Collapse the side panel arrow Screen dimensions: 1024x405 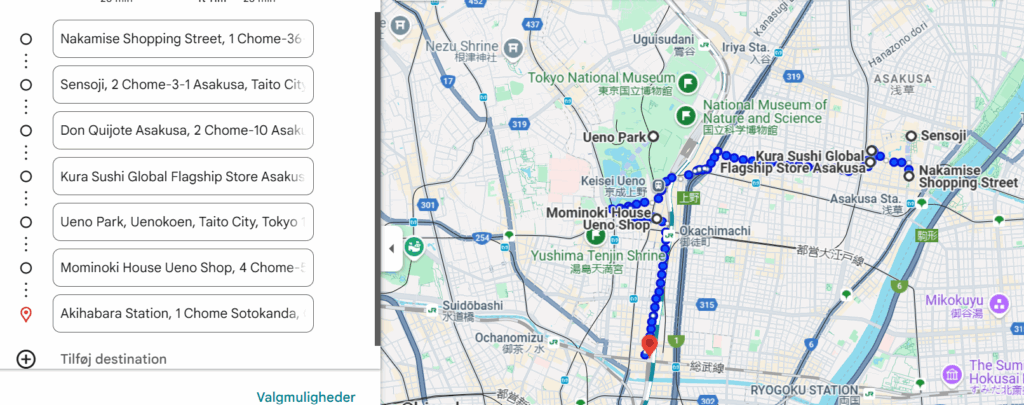tap(391, 248)
